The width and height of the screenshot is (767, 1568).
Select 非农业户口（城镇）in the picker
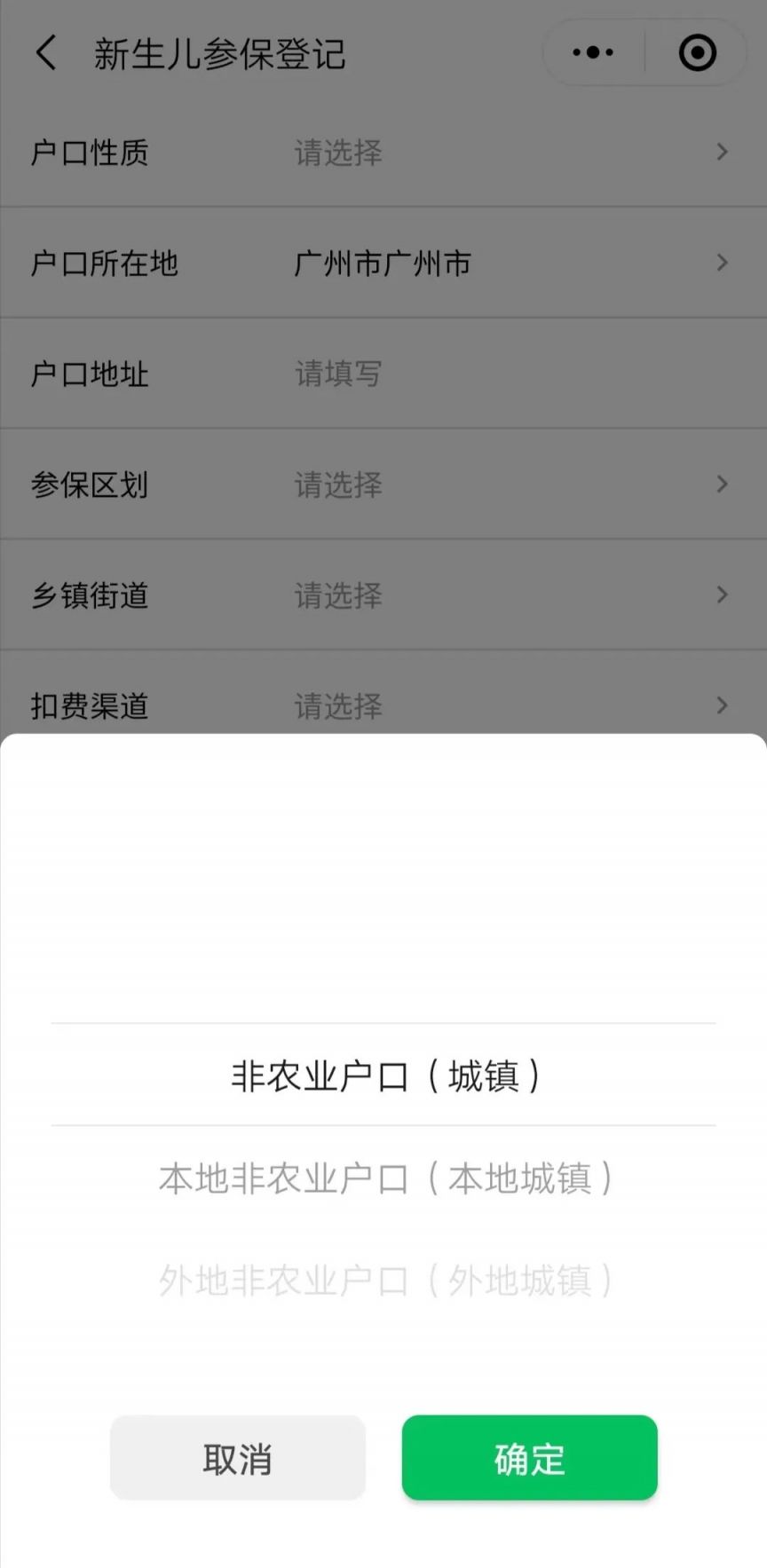[x=383, y=1076]
